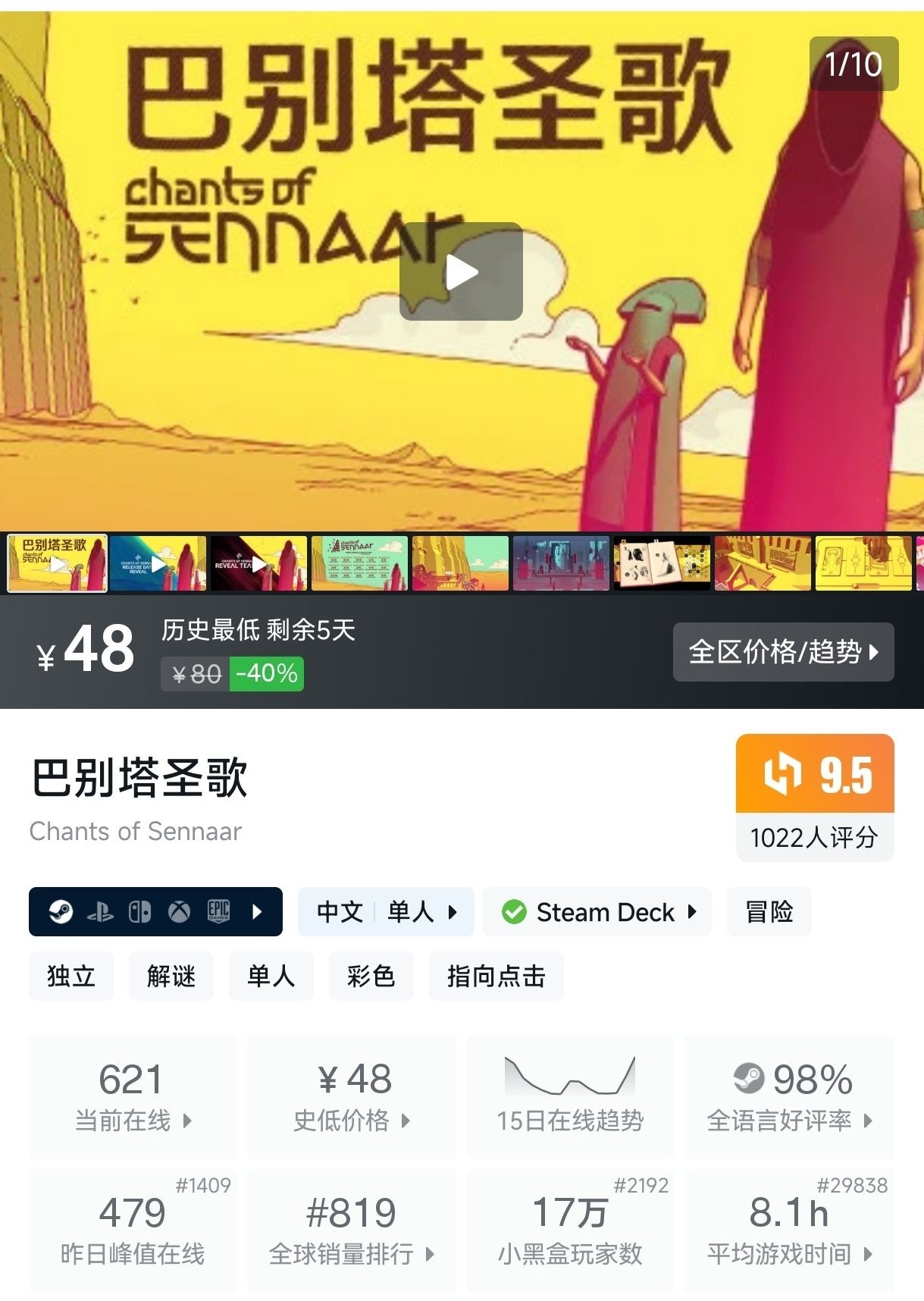The height and width of the screenshot is (1301, 924).
Task: Open 当前在线 player count details
Action: click(133, 1097)
